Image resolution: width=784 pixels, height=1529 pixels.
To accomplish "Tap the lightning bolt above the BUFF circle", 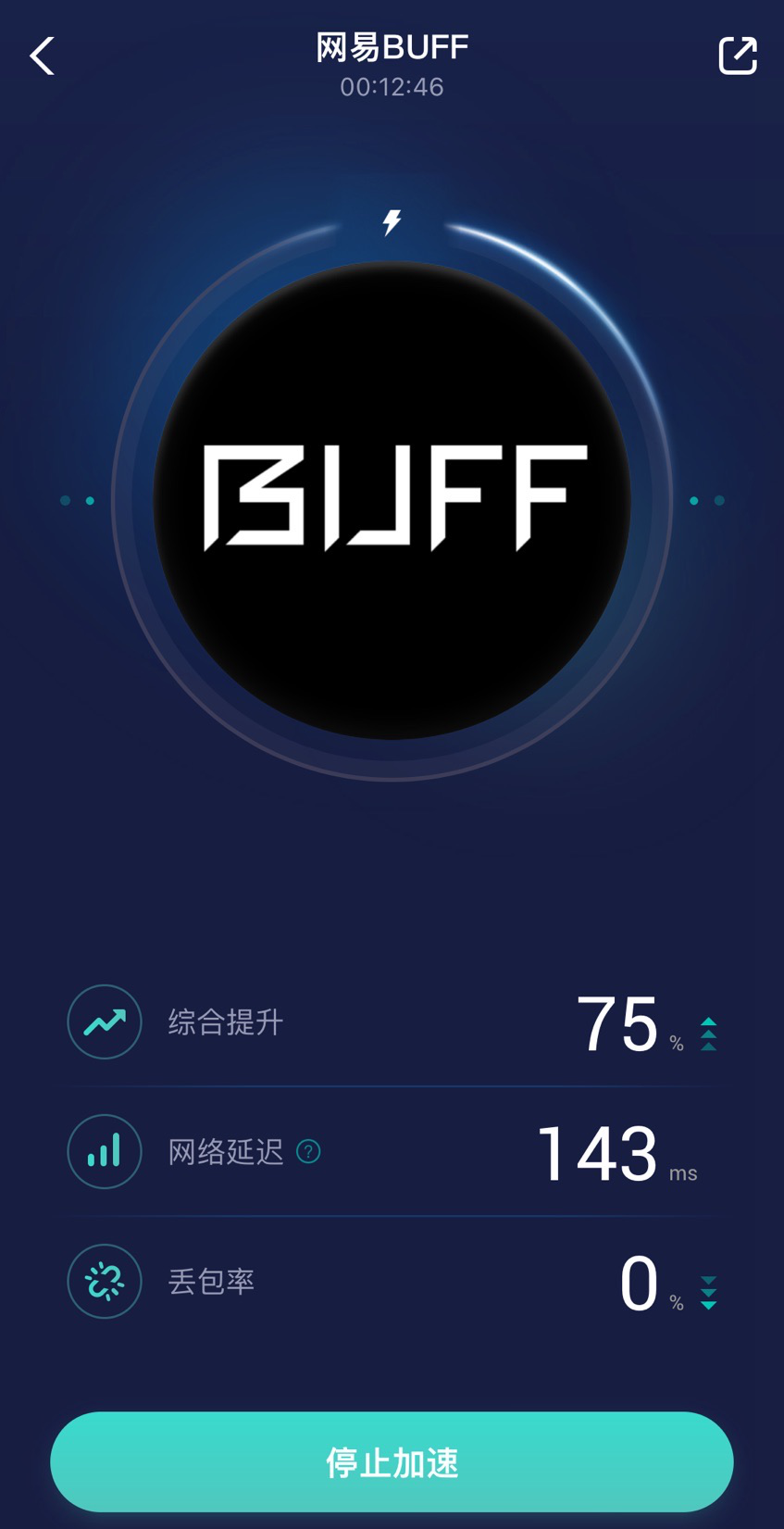I will 391,220.
